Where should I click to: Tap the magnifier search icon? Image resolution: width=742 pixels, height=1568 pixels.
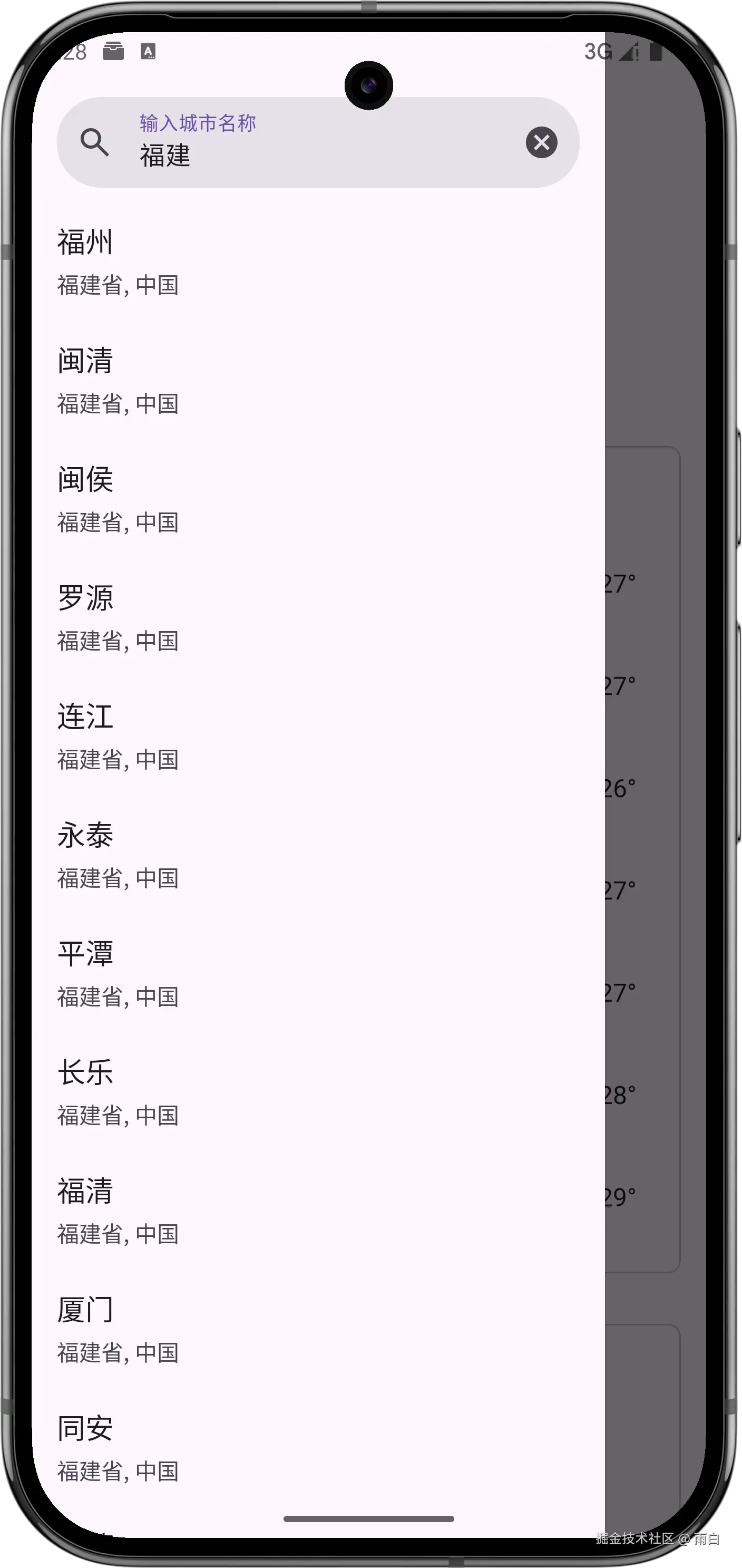[95, 142]
